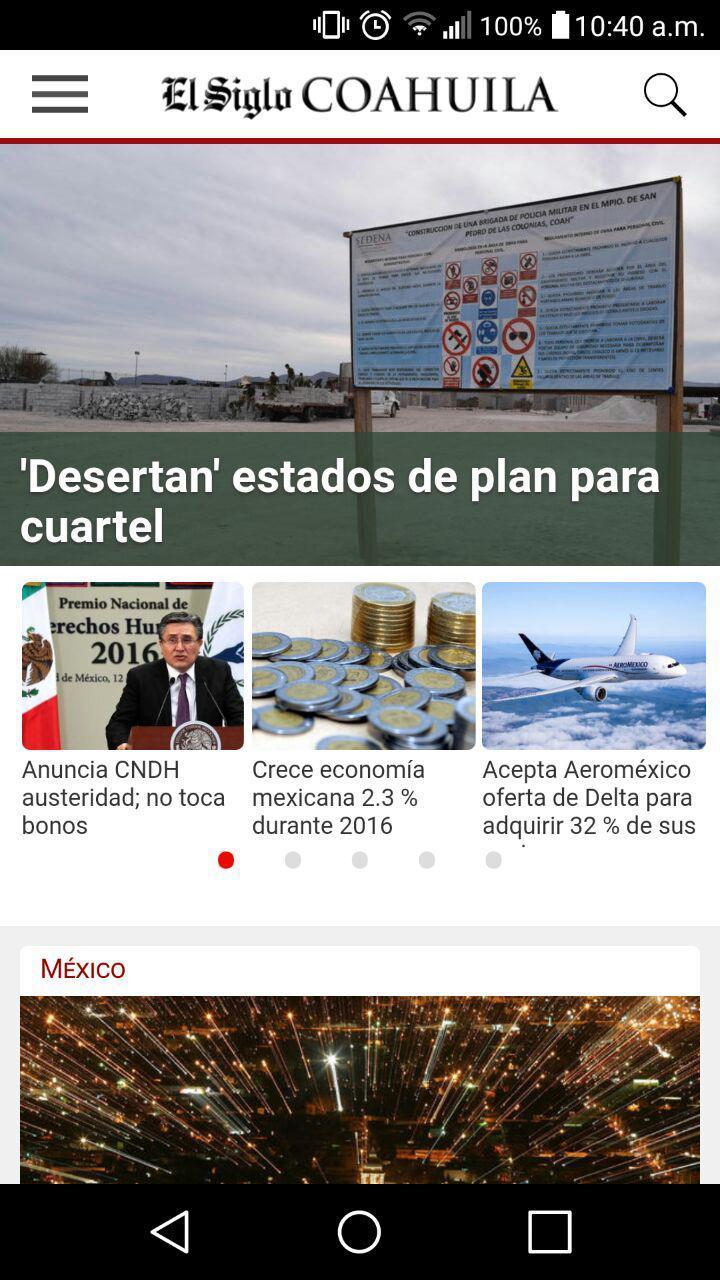Return to the home screen
Screen dimensions: 720x1280
[359, 1231]
